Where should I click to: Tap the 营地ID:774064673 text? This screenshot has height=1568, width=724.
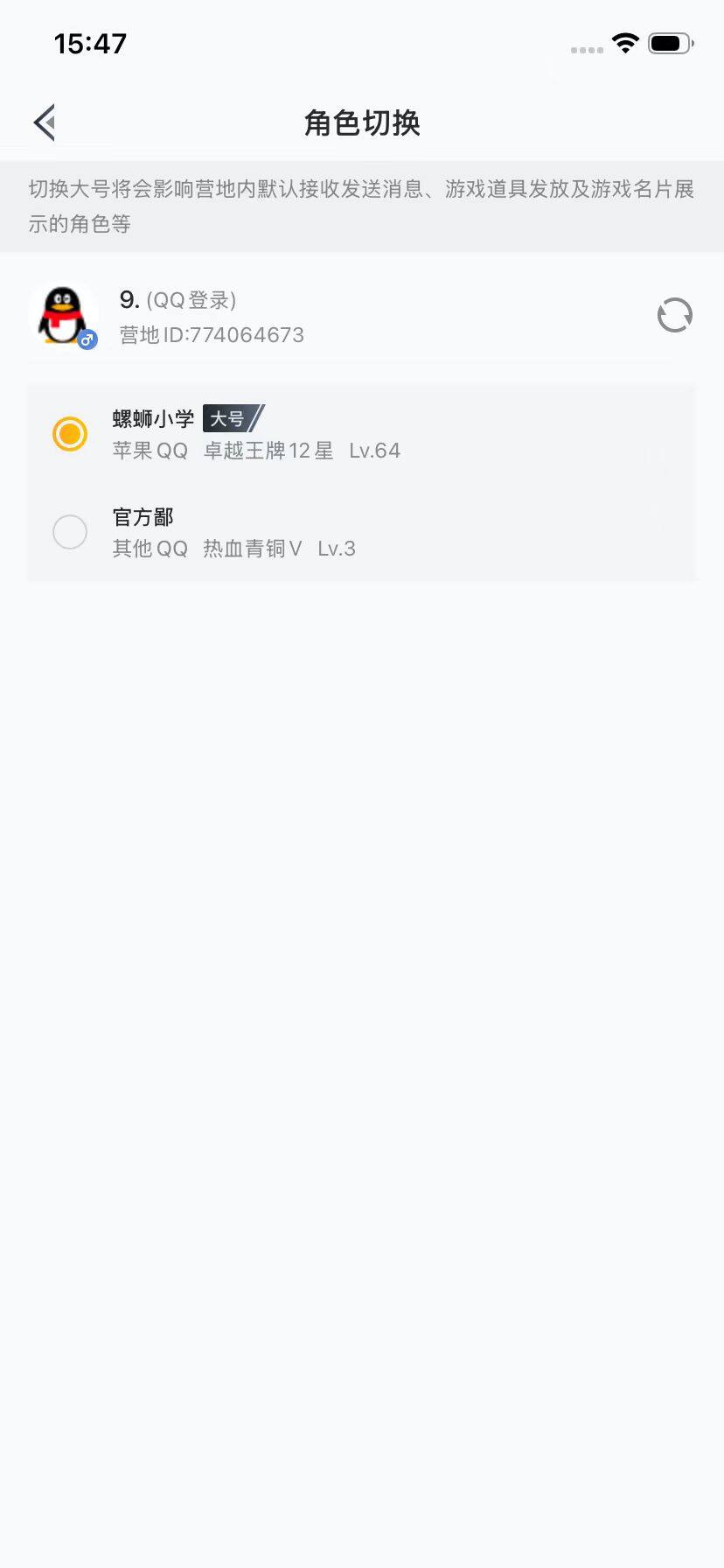pos(212,334)
